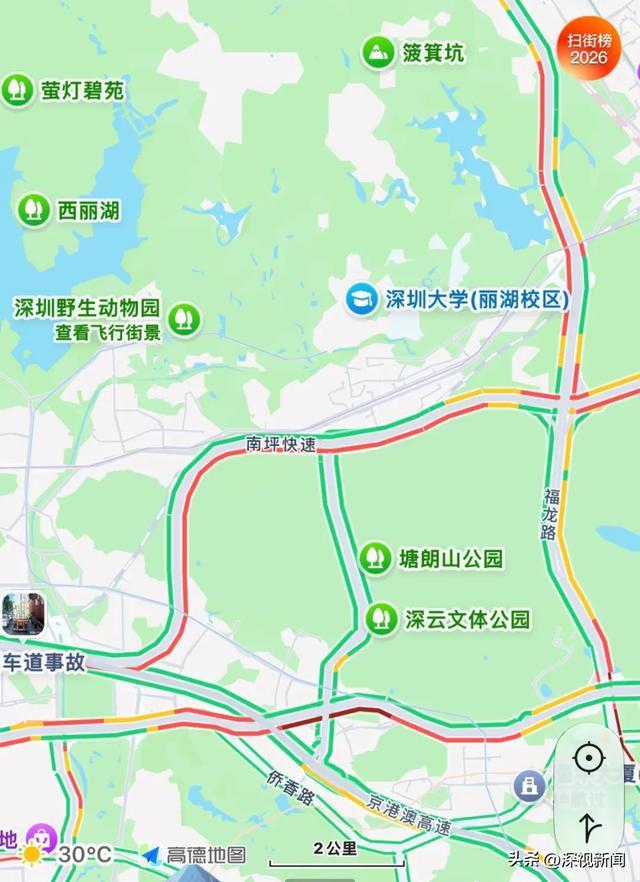Open the 扫街榜 2026 badge
640x882 pixels.
pos(589,48)
